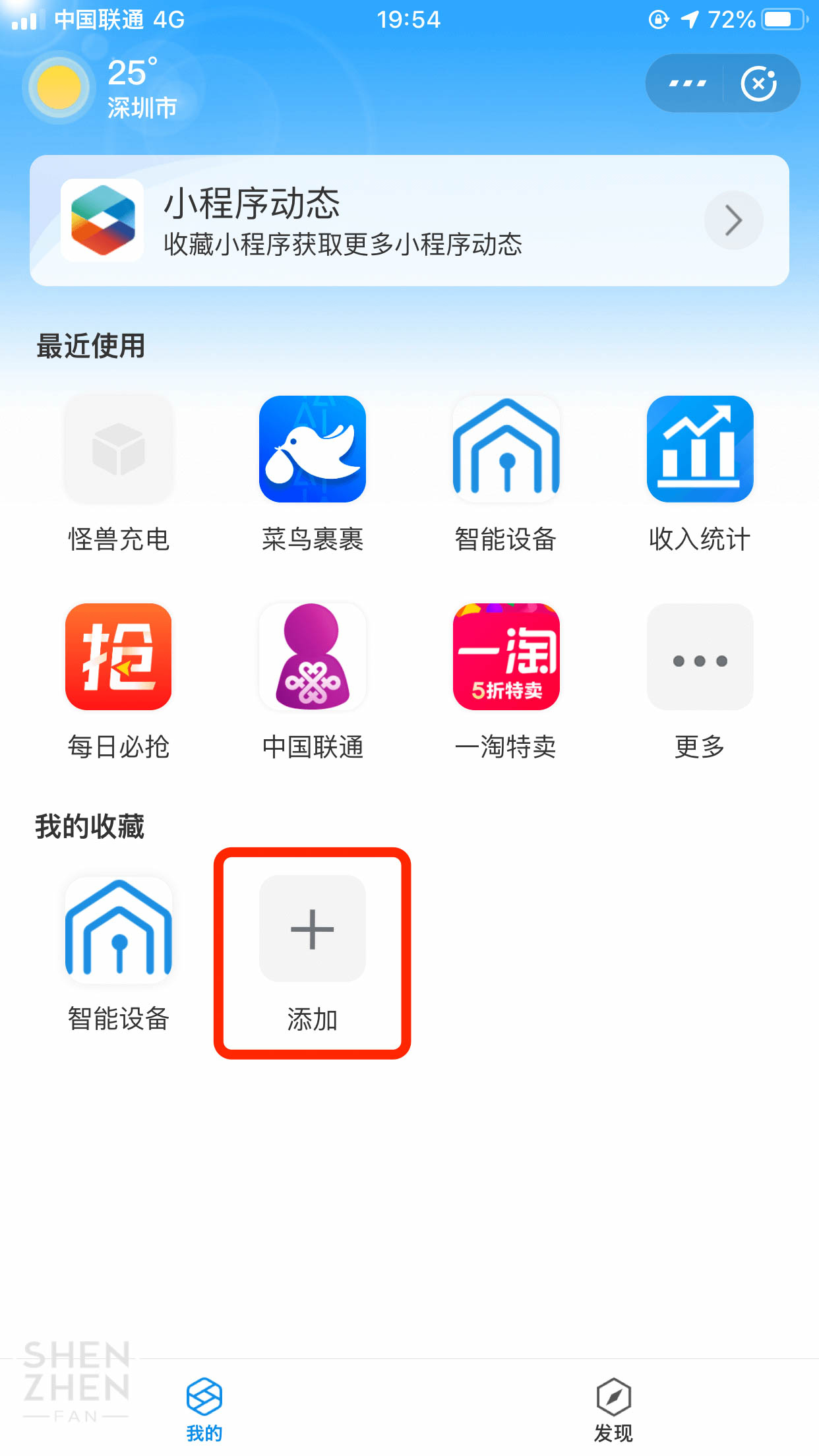Tap 添加 to add a favorite

[313, 955]
